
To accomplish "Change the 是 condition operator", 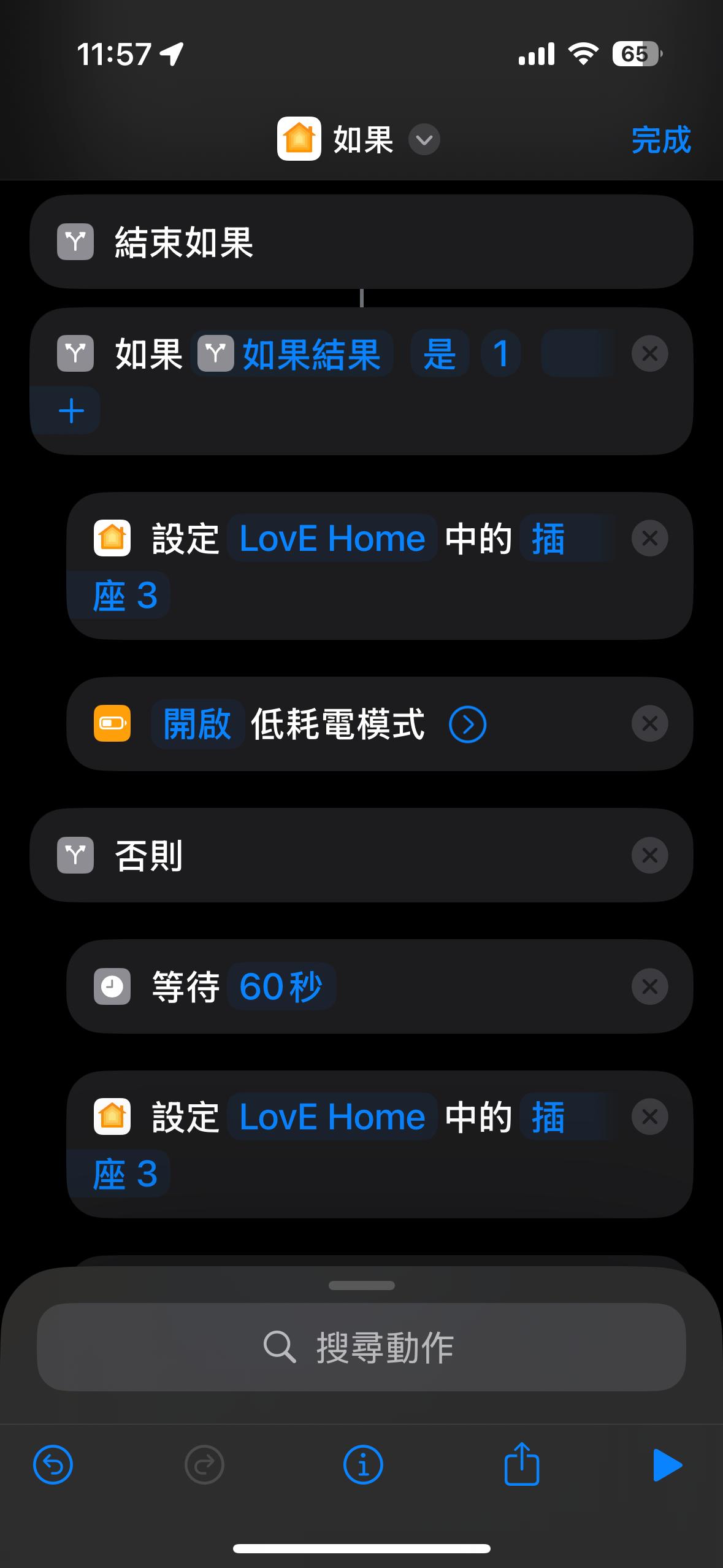I will (440, 354).
